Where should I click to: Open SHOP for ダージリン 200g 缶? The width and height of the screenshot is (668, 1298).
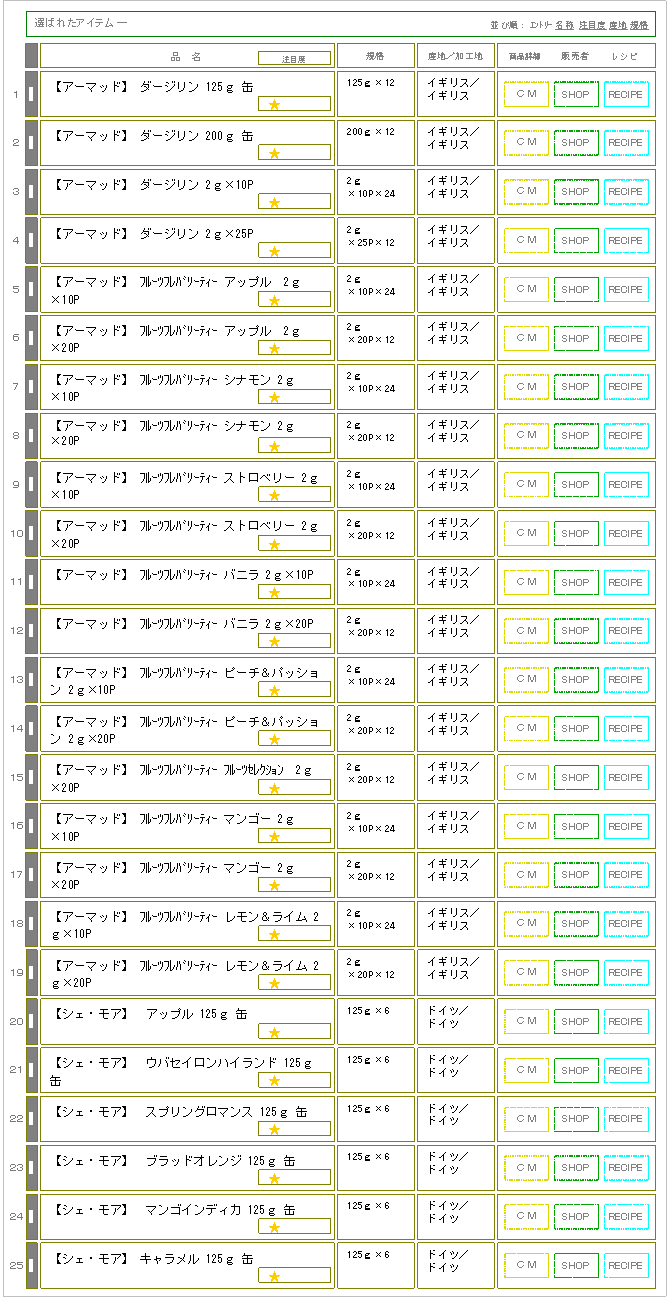[576, 143]
